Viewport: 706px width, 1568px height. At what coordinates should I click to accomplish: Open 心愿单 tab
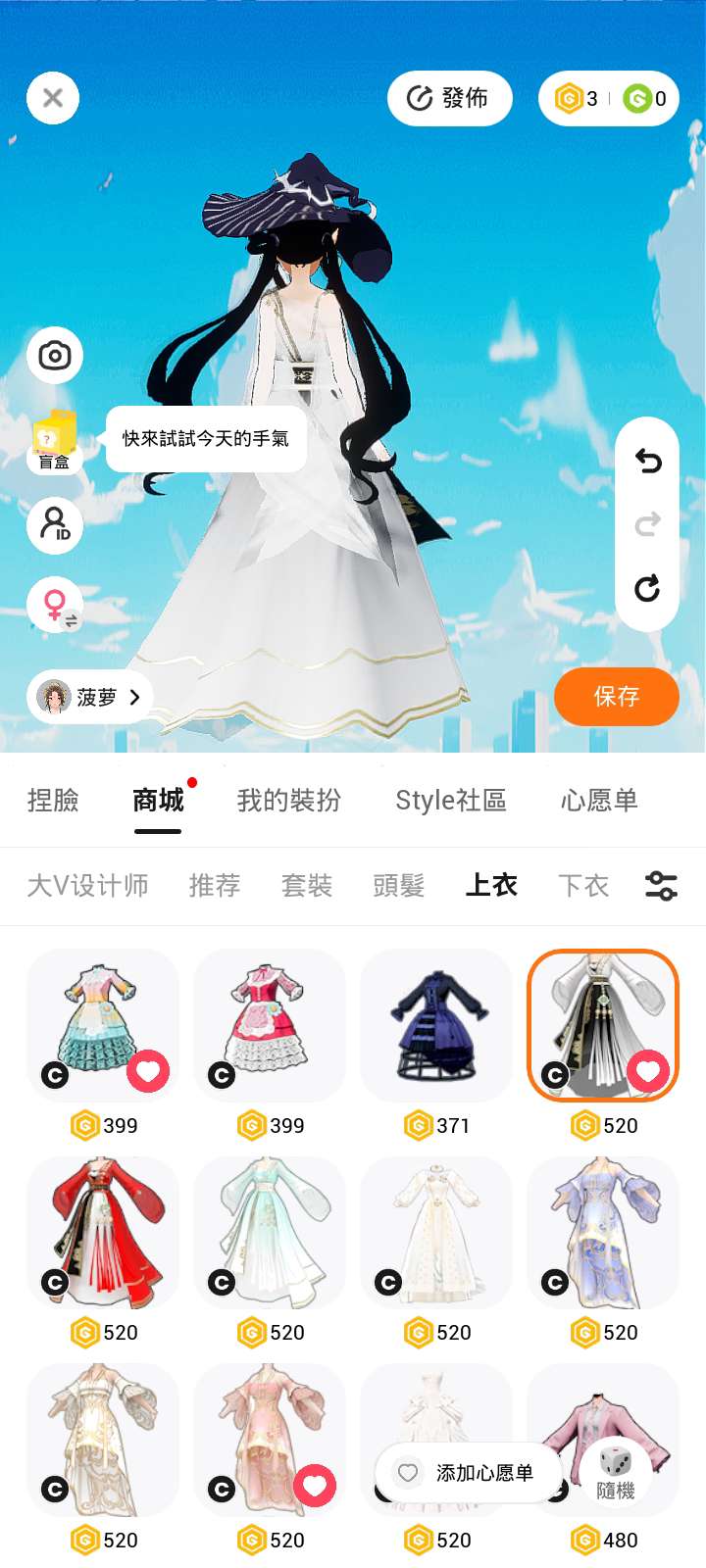599,801
